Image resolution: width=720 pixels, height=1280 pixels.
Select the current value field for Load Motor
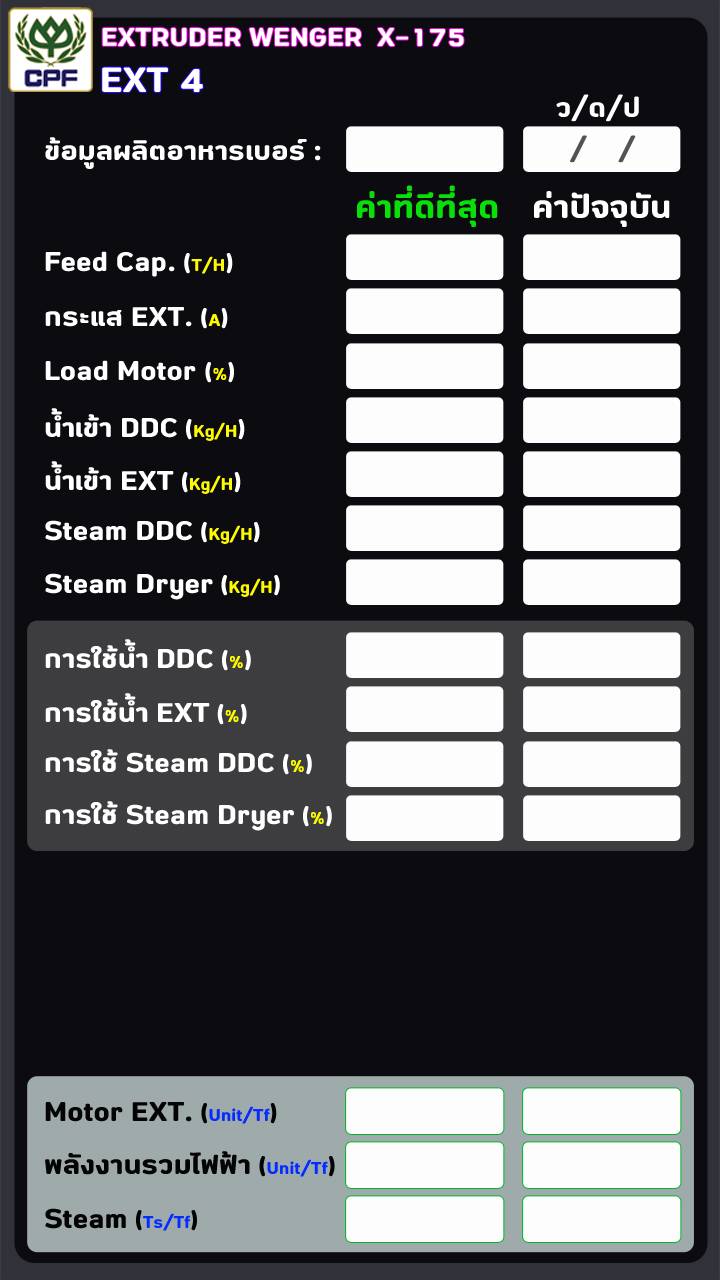602,366
